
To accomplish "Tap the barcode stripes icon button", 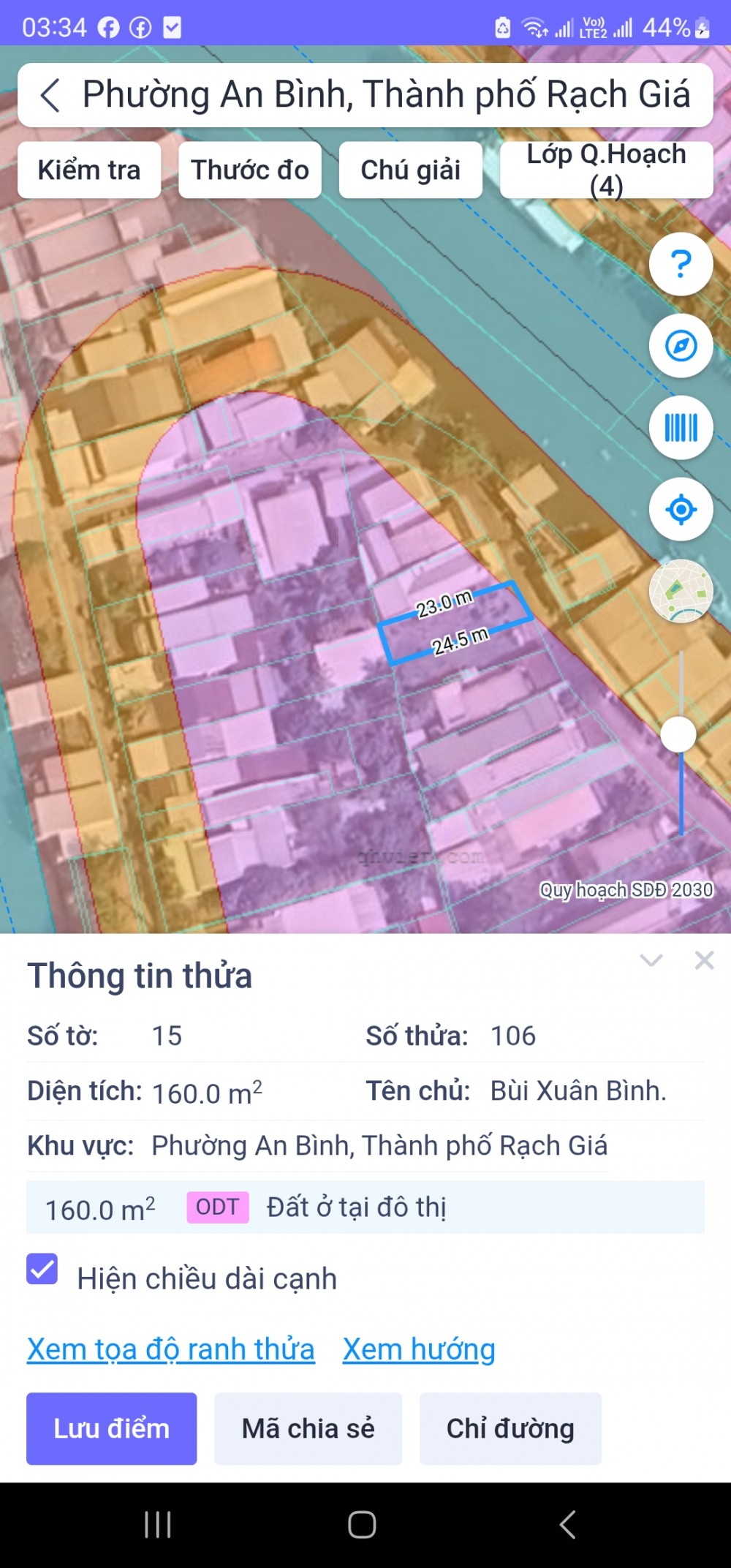I will pyautogui.click(x=681, y=427).
